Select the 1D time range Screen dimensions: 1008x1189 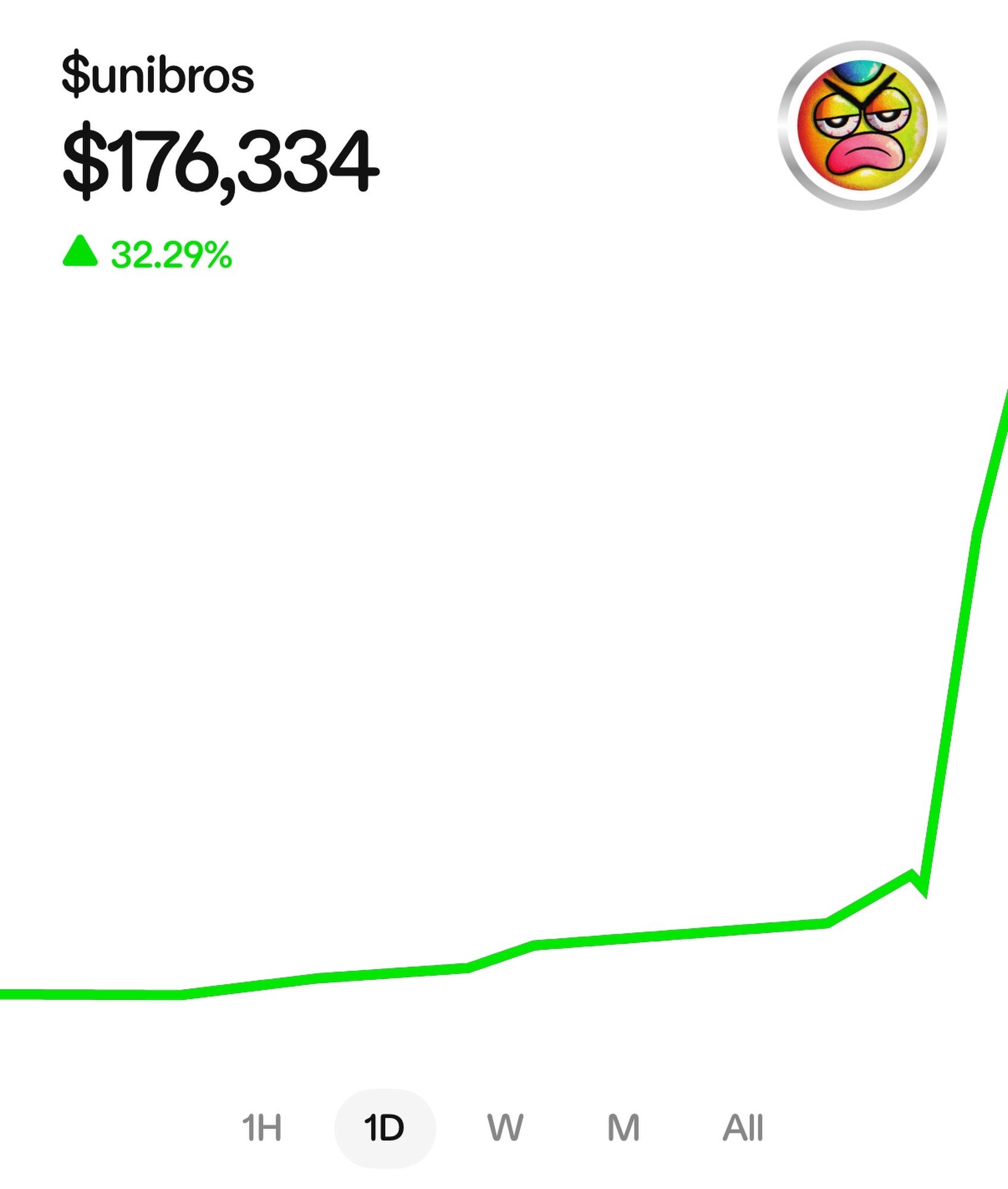click(x=385, y=1128)
